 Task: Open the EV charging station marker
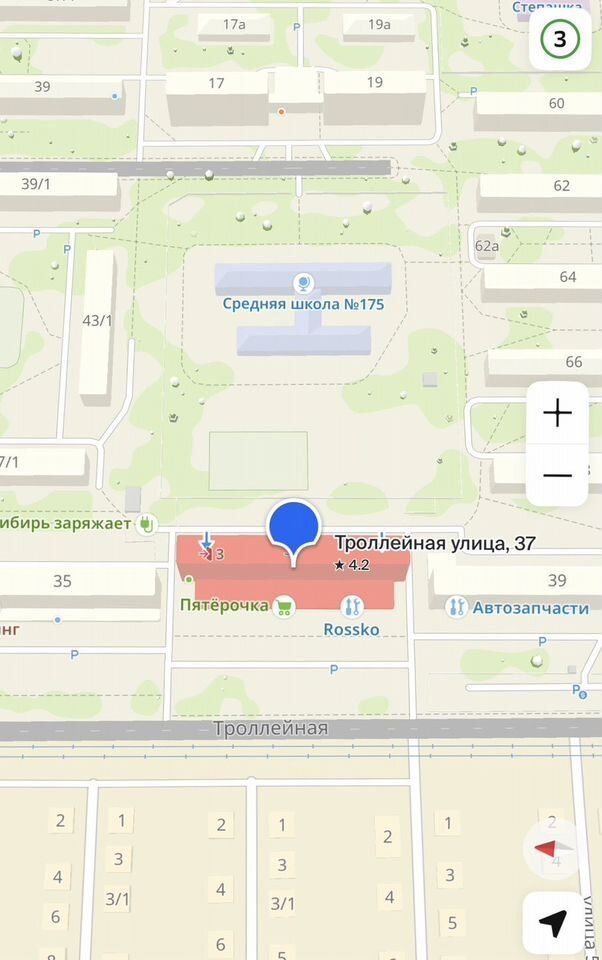[x=148, y=524]
